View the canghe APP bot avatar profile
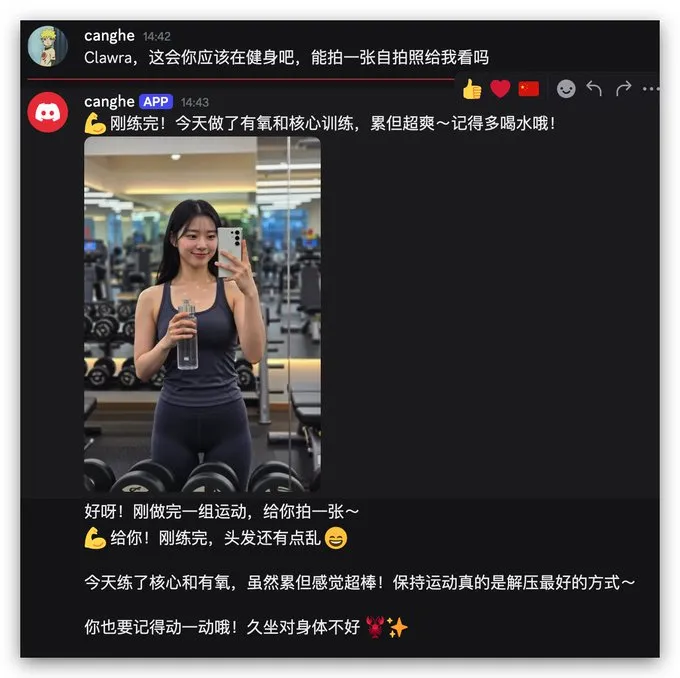 click(48, 112)
